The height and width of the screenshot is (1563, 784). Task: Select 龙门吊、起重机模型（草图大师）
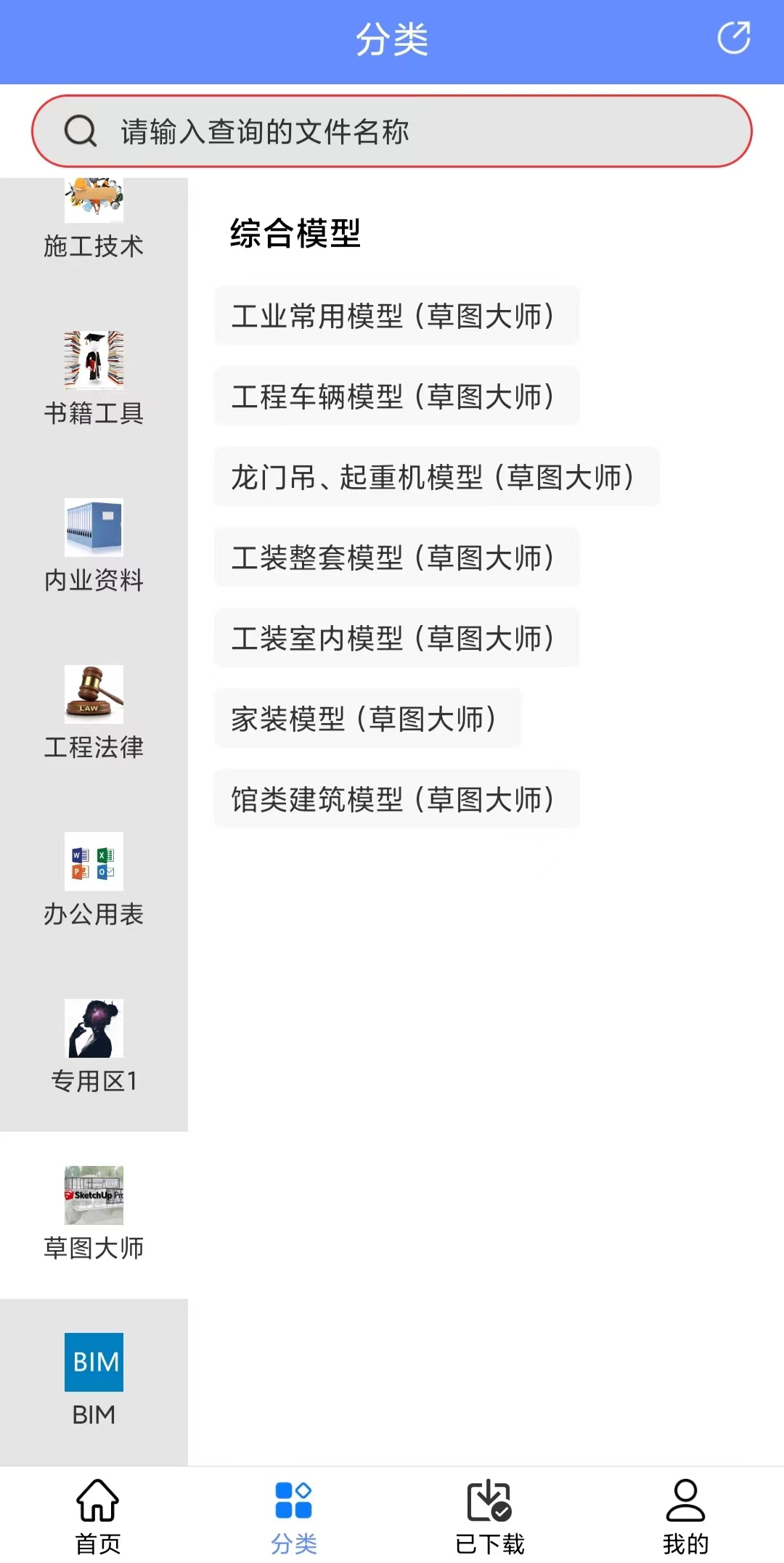pyautogui.click(x=436, y=476)
